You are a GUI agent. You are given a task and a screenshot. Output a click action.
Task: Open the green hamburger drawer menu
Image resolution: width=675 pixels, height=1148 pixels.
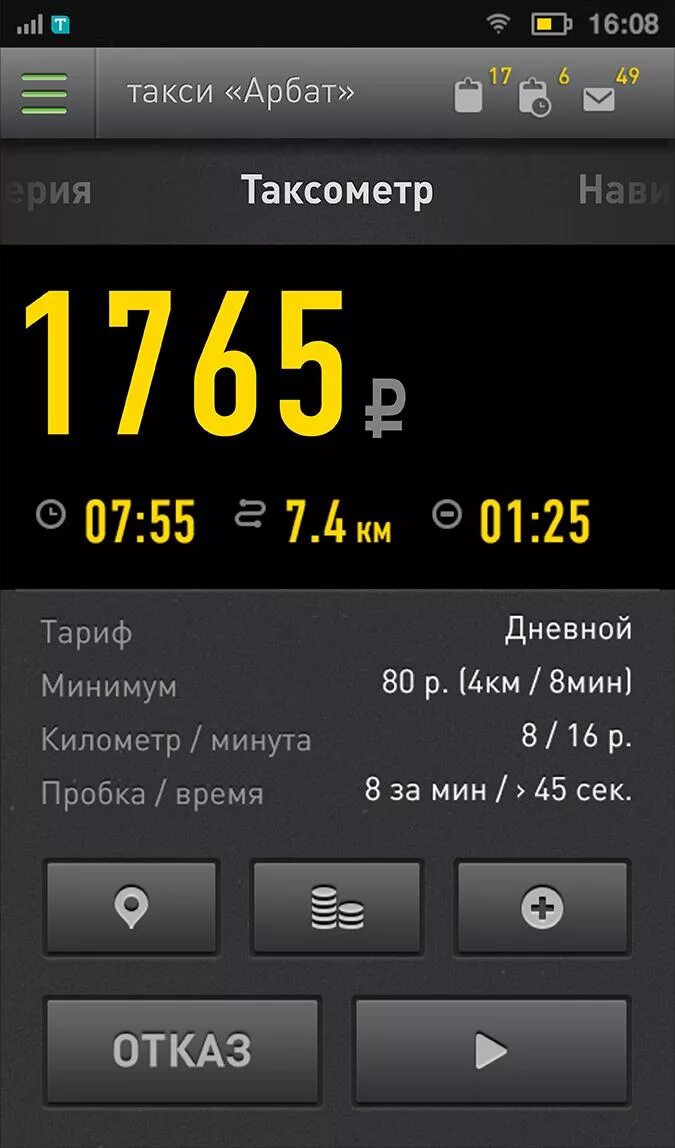(45, 94)
